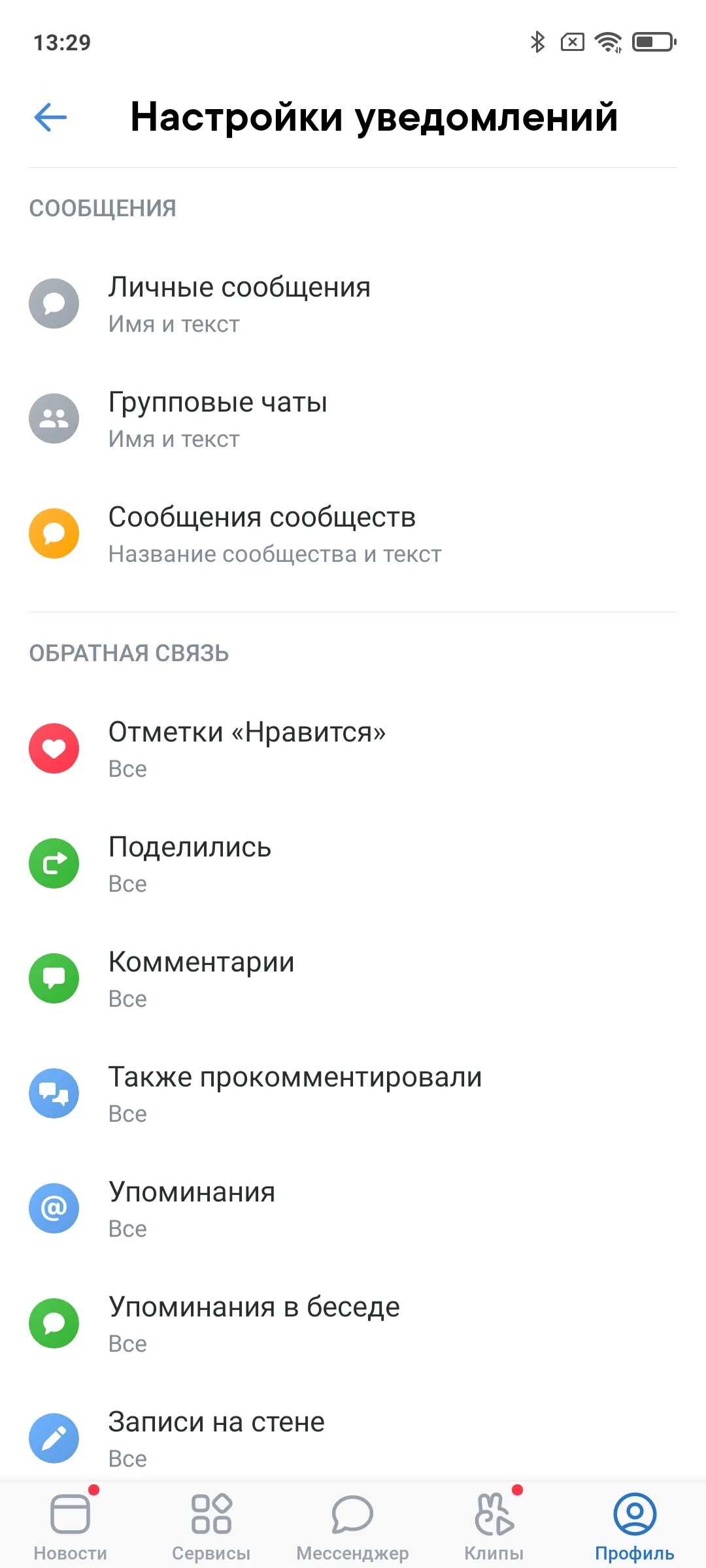Click the orange community messages icon
Image resolution: width=706 pixels, height=1568 pixels.
(x=55, y=533)
